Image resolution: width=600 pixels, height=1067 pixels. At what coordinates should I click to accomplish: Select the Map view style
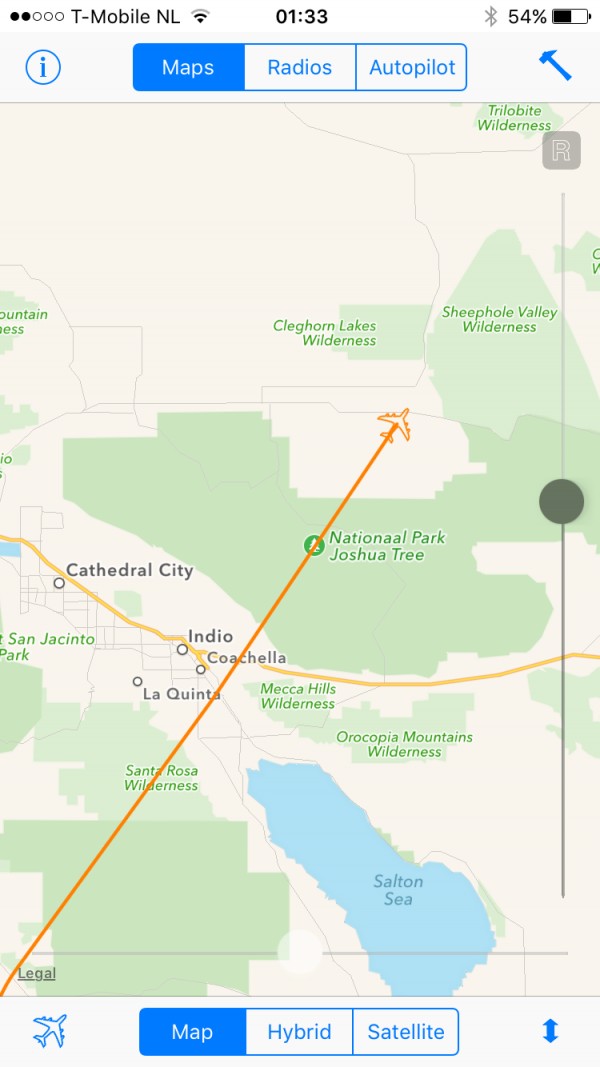[193, 1032]
